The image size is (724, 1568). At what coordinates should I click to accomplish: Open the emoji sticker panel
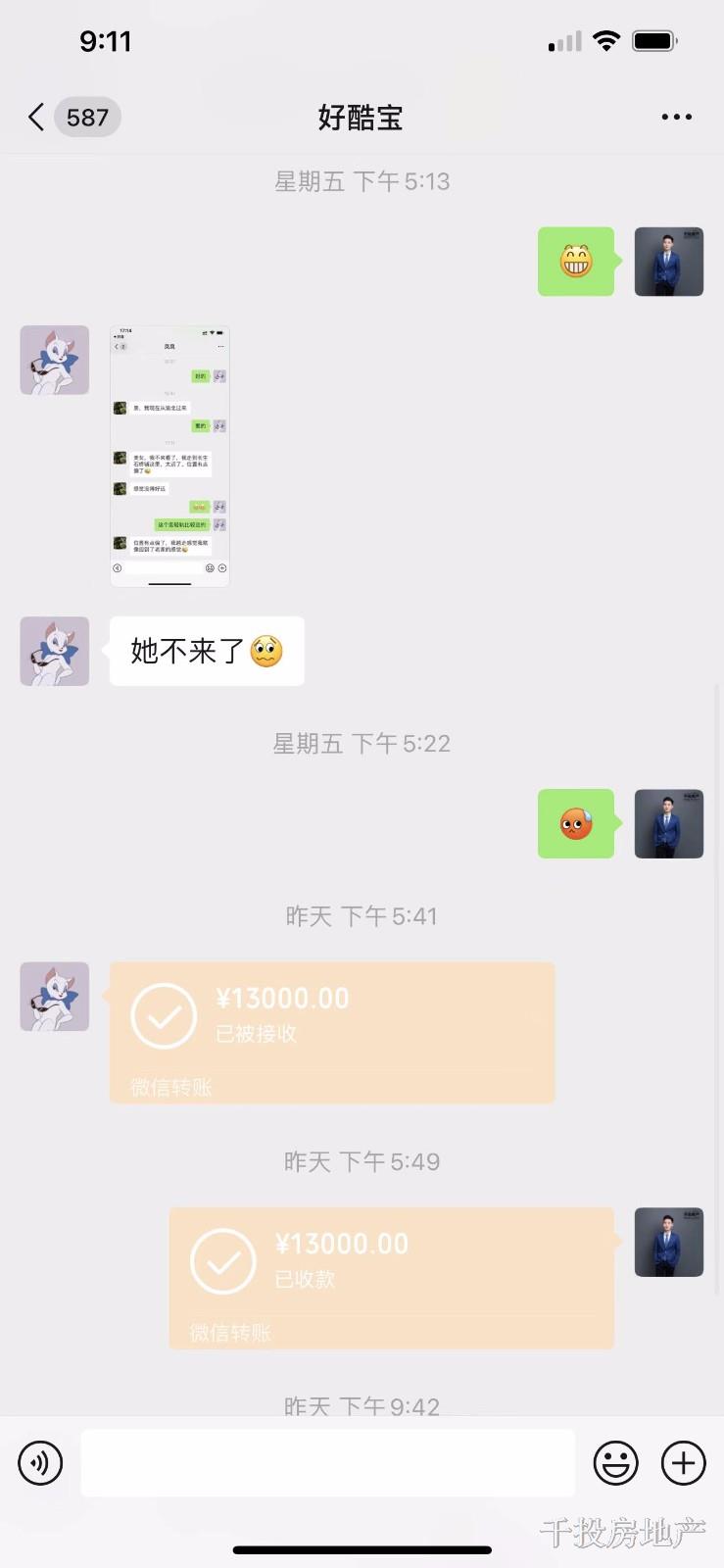point(615,1463)
